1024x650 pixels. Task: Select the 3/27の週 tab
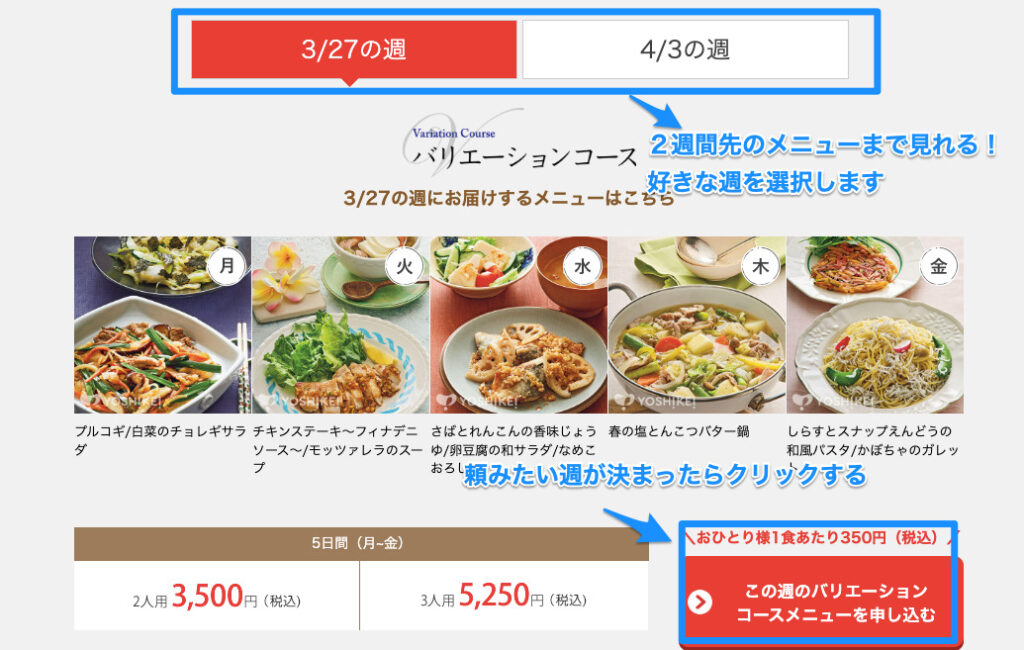(x=354, y=49)
